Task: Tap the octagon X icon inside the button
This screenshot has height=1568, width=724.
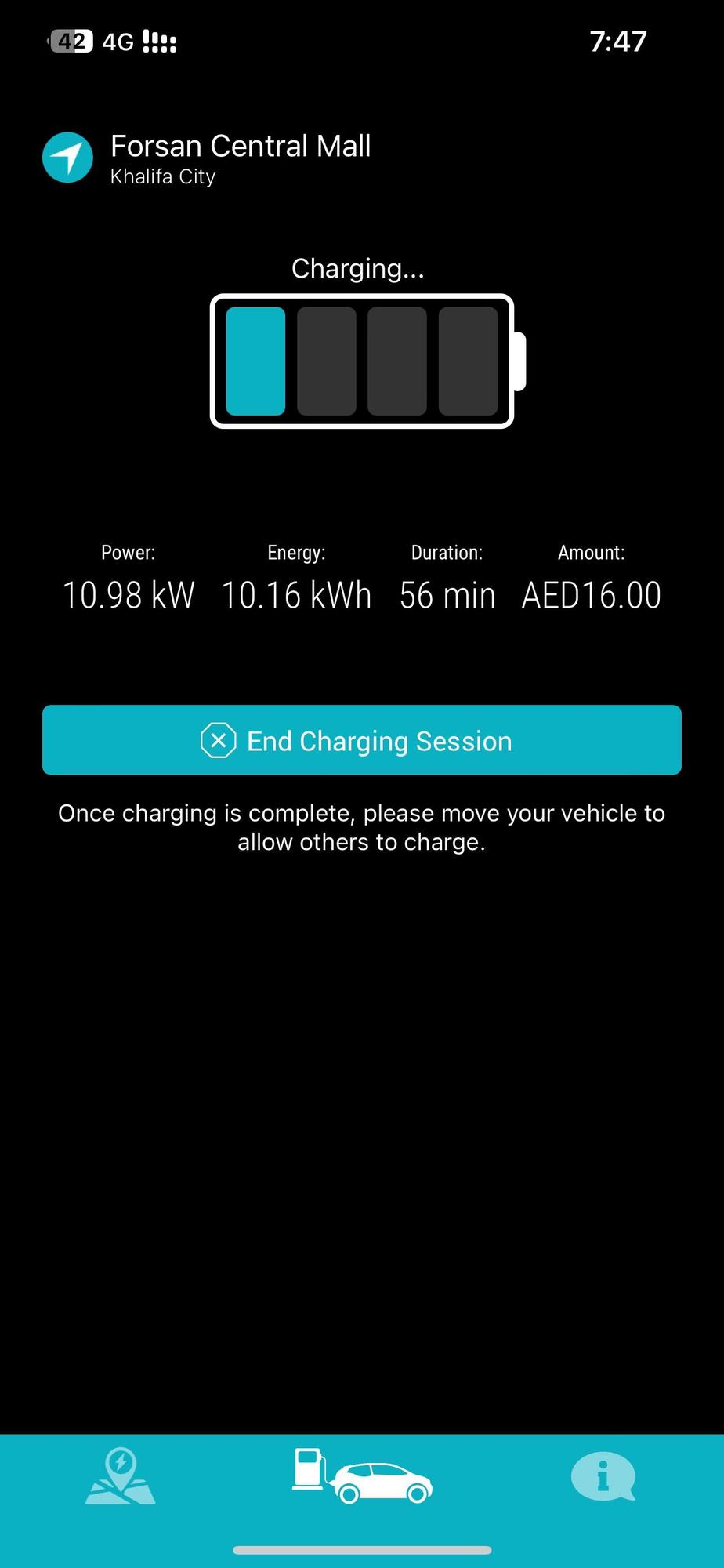Action: 219,740
